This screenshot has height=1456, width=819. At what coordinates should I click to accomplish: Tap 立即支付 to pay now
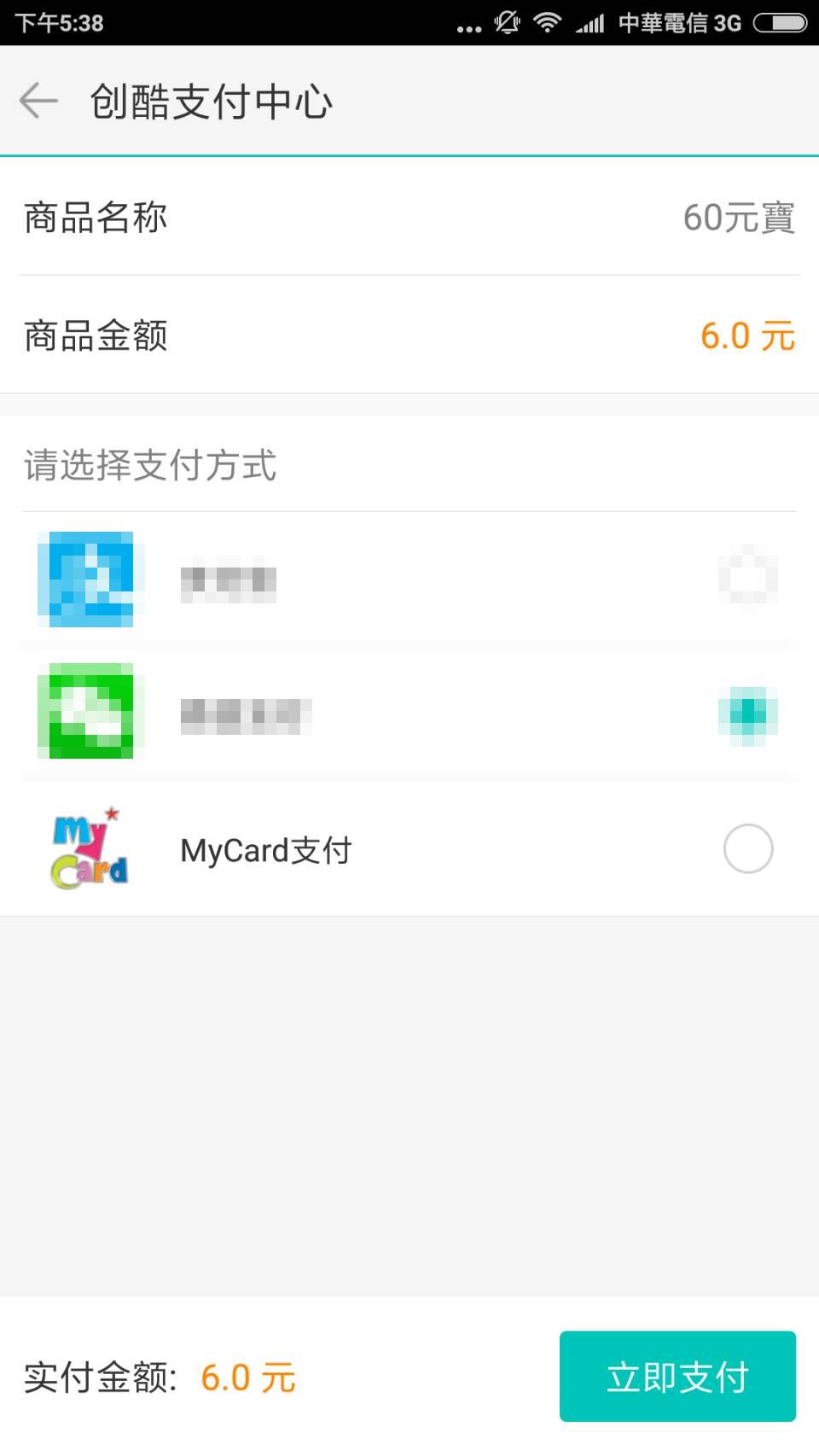point(677,1377)
